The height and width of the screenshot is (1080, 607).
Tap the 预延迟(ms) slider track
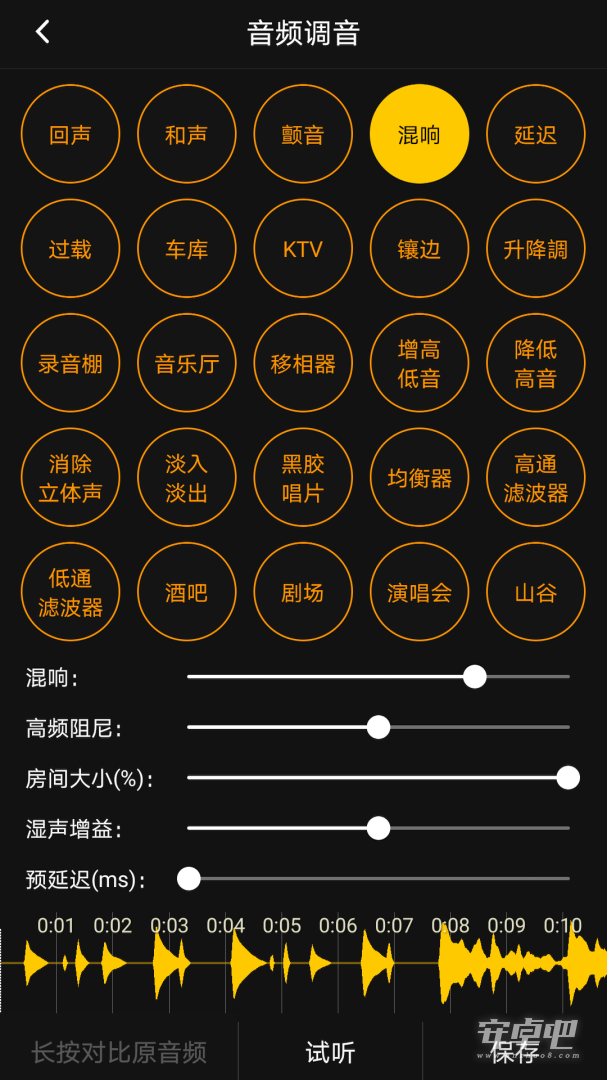378,878
